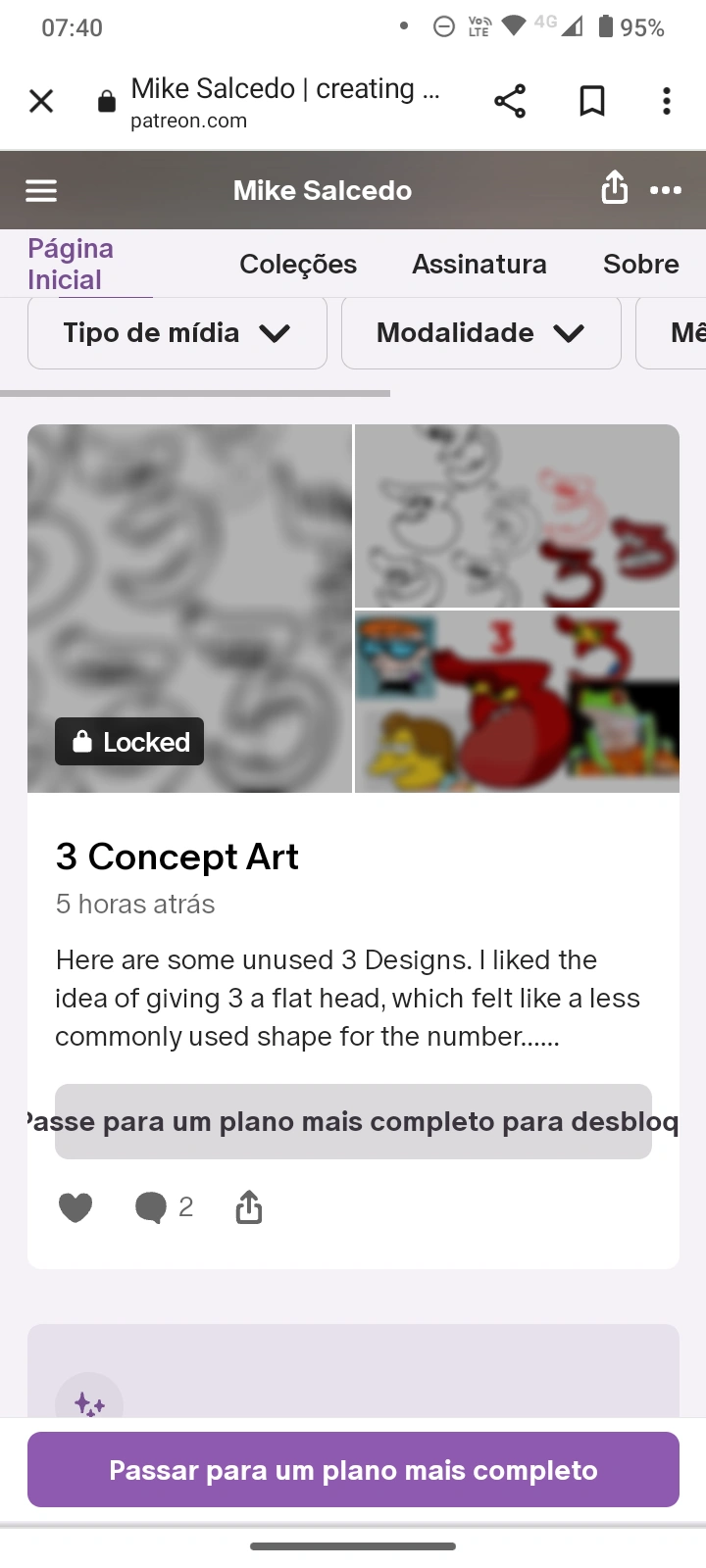Switch to the Coleções tab

[x=298, y=264]
